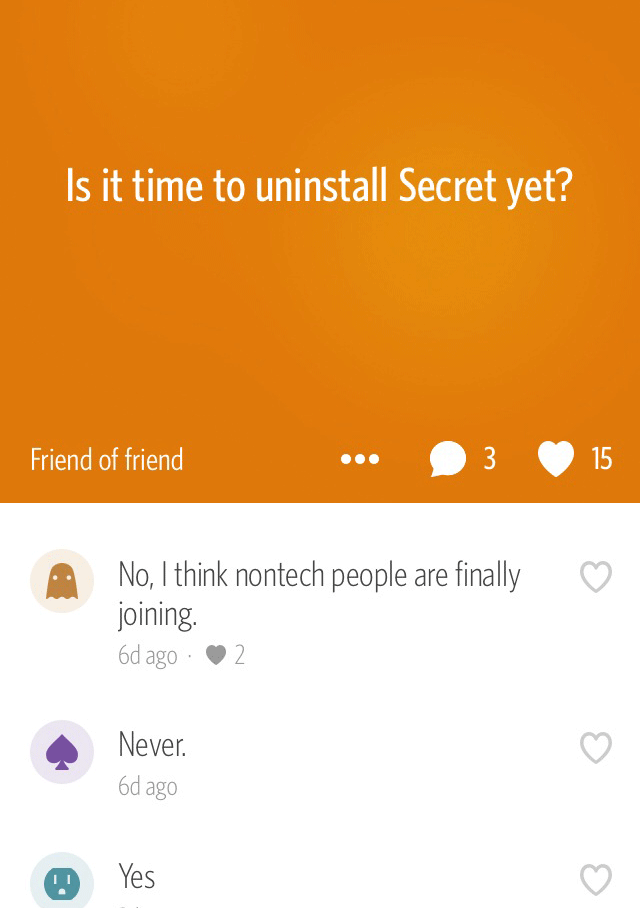Viewport: 640px width, 908px height.
Task: Like the comment about nontech people joining
Action: (596, 577)
